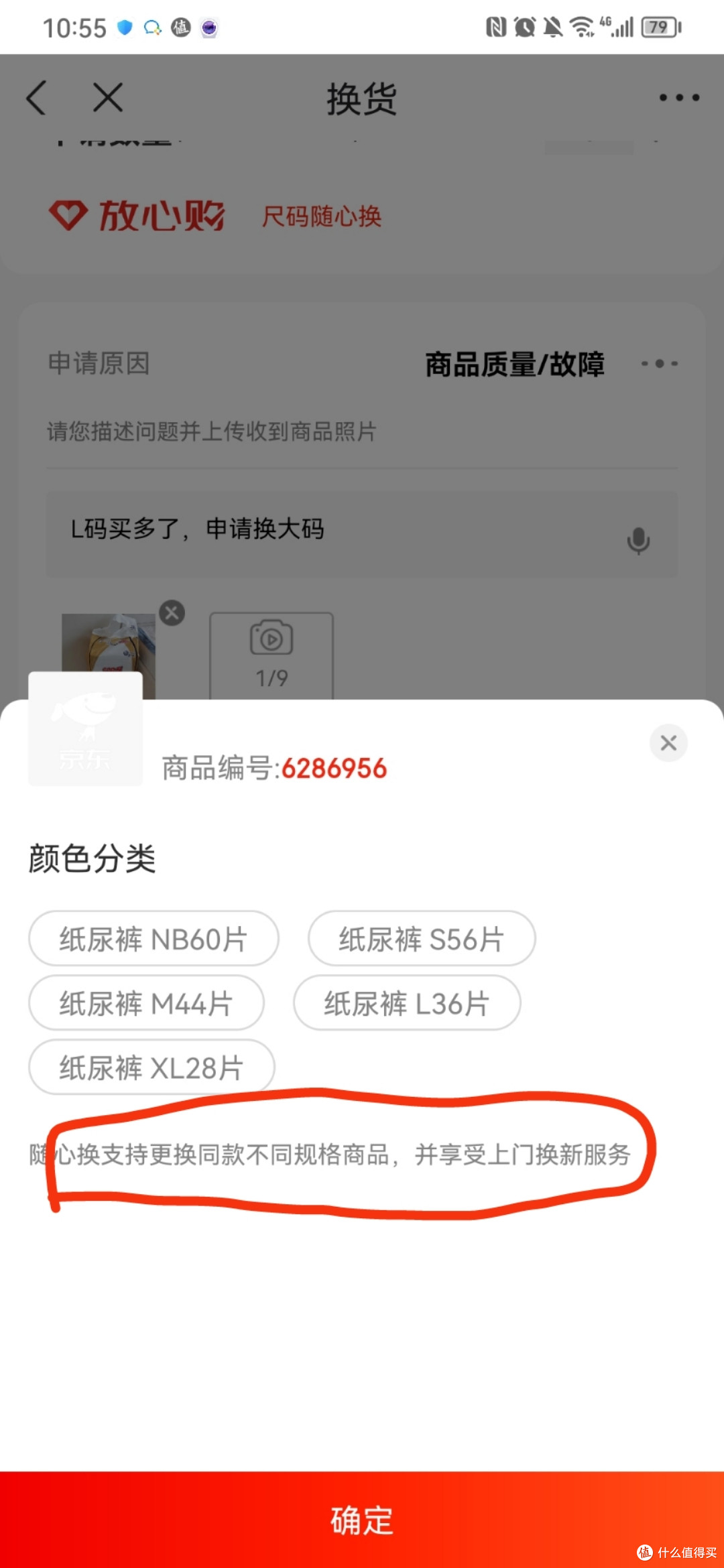
Task: Close the product spec sheet
Action: pos(668,742)
